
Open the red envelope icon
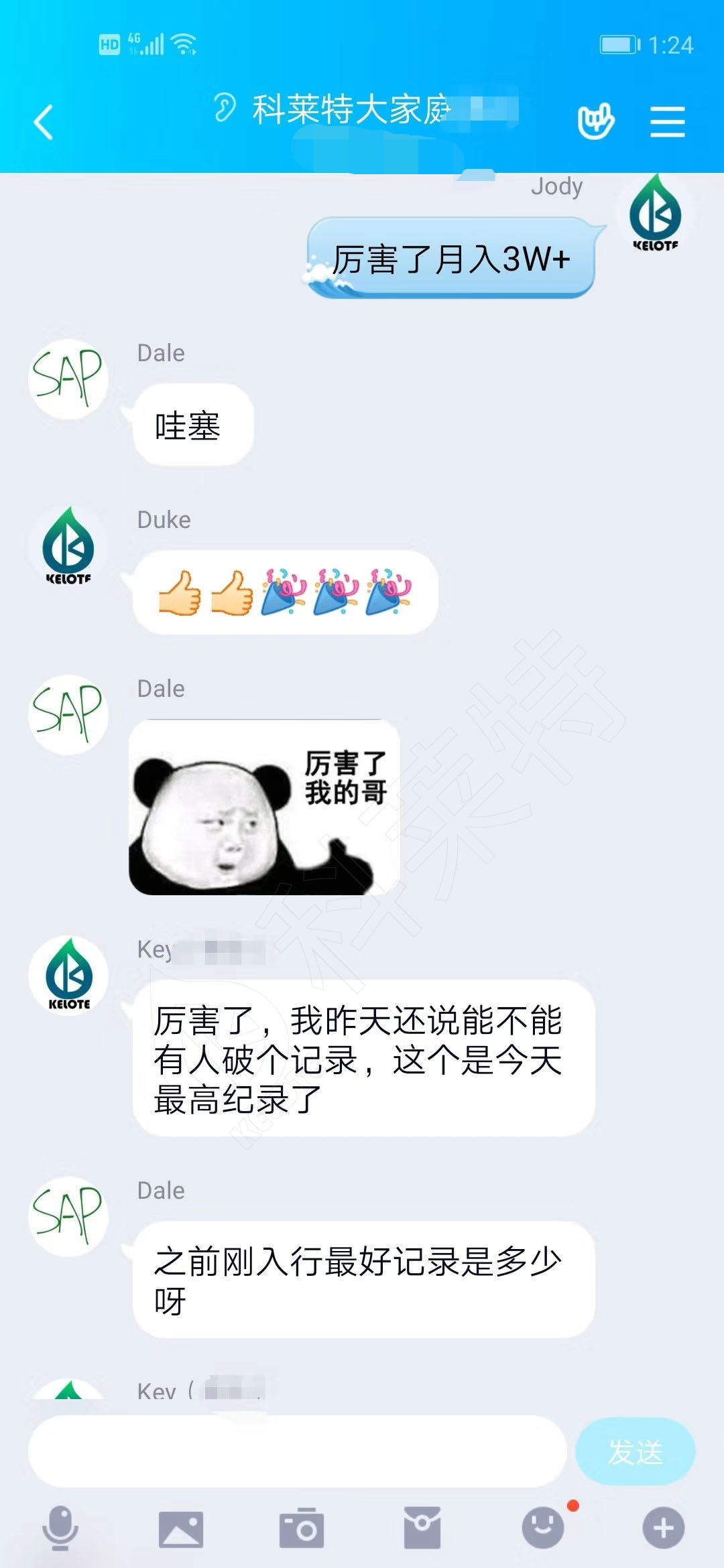click(422, 1529)
